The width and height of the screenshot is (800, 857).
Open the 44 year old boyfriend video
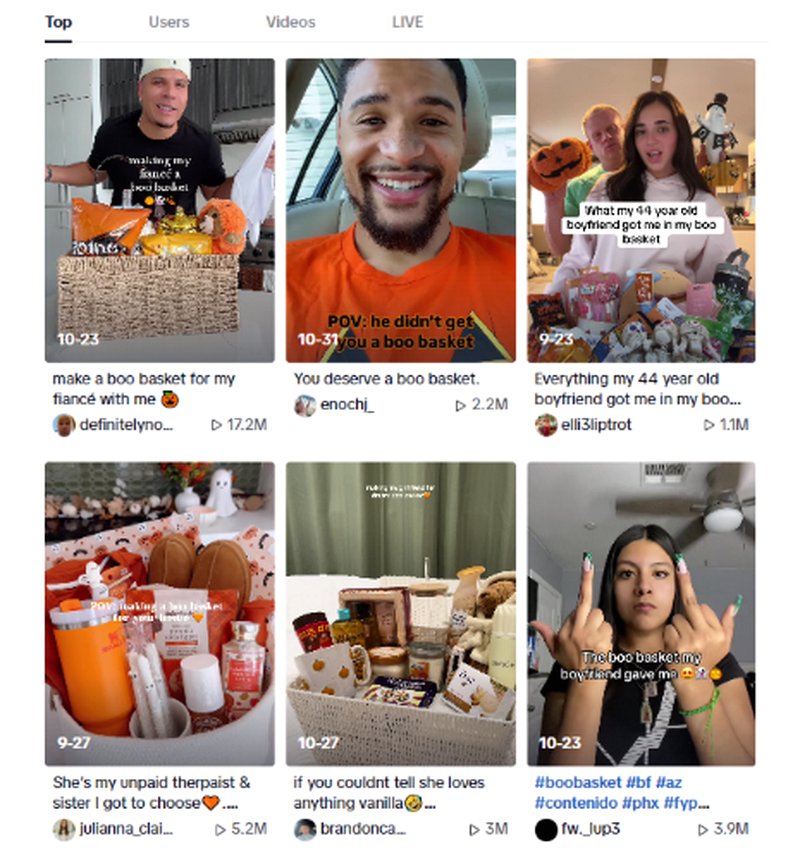641,210
